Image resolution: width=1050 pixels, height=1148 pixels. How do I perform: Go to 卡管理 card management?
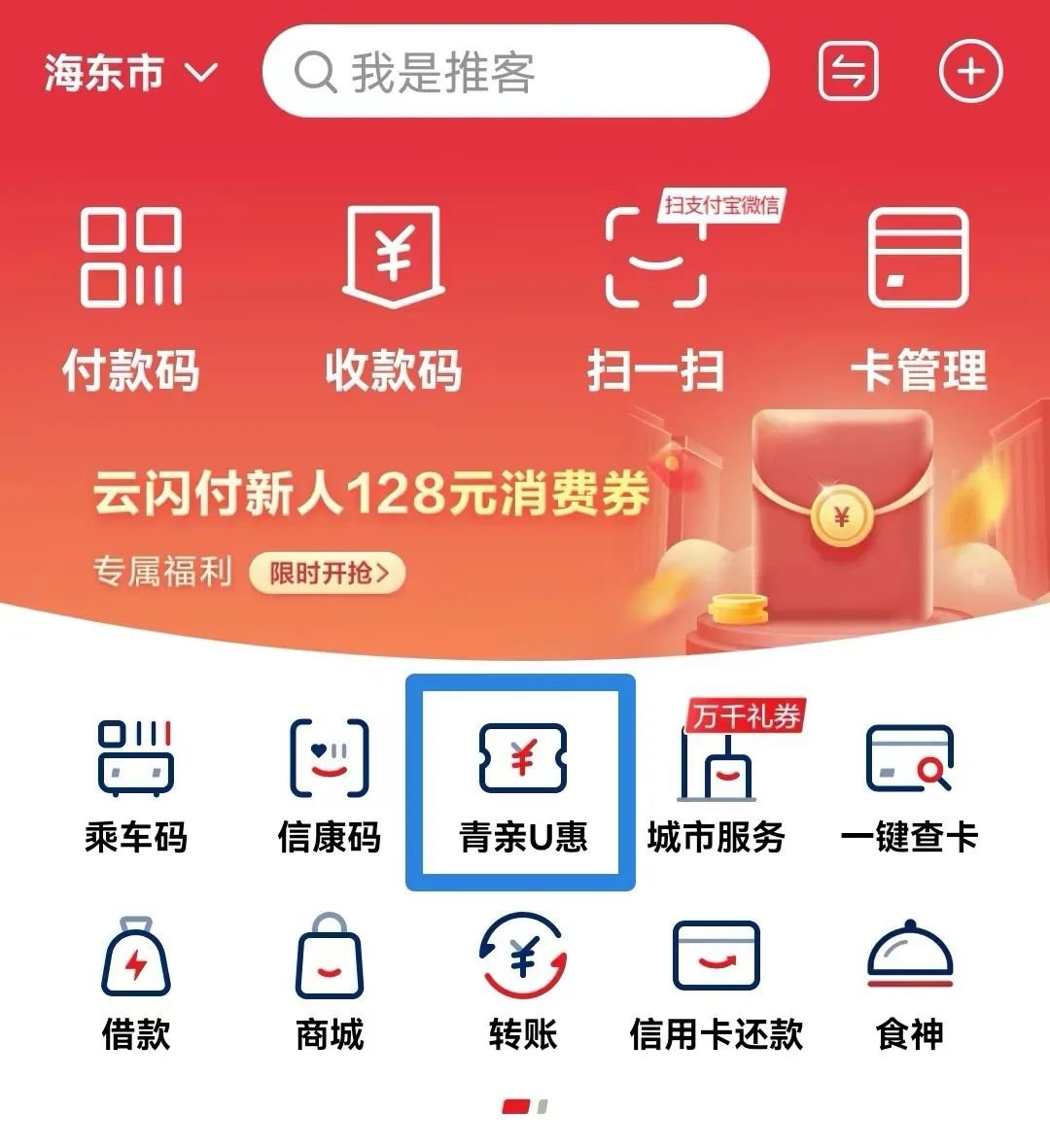coord(918,298)
